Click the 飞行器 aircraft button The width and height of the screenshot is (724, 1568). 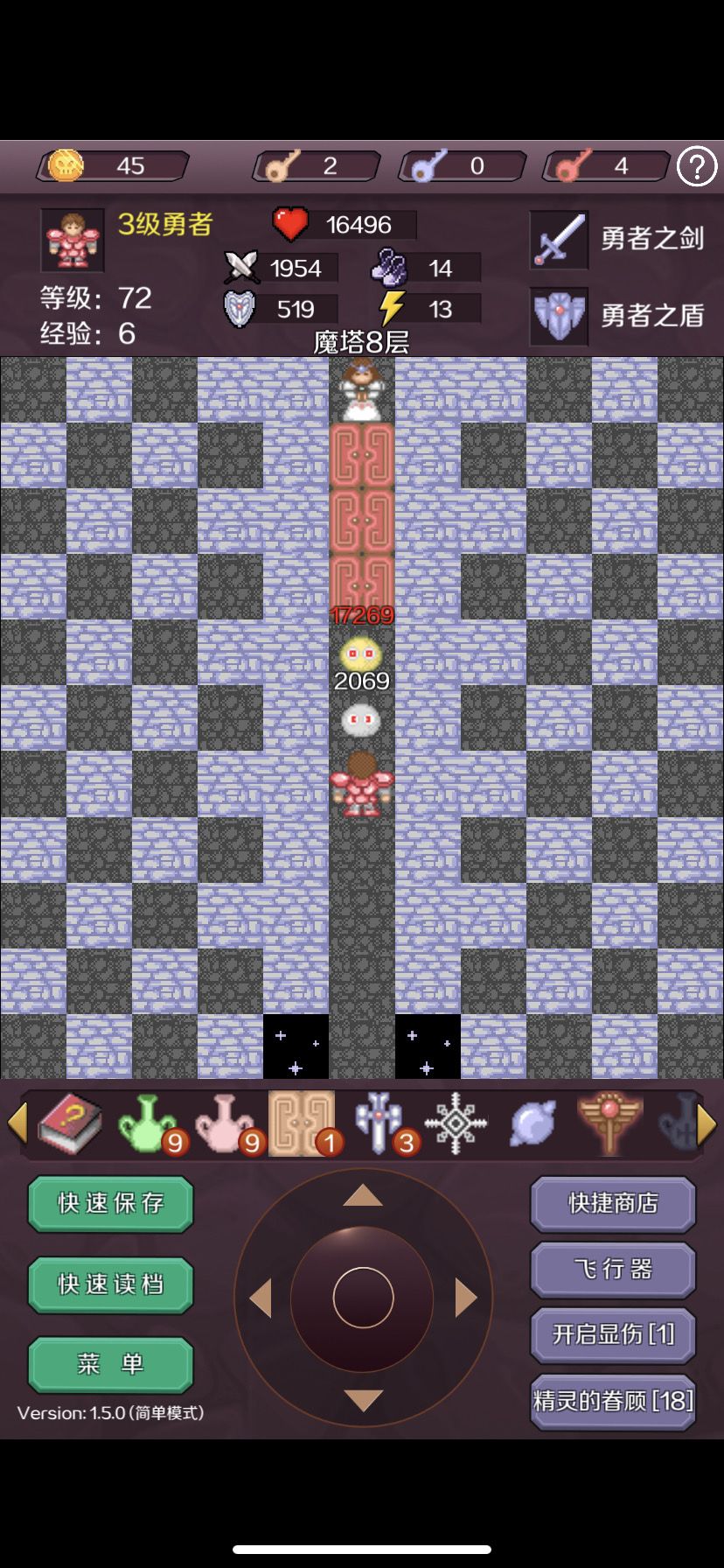pos(612,1269)
